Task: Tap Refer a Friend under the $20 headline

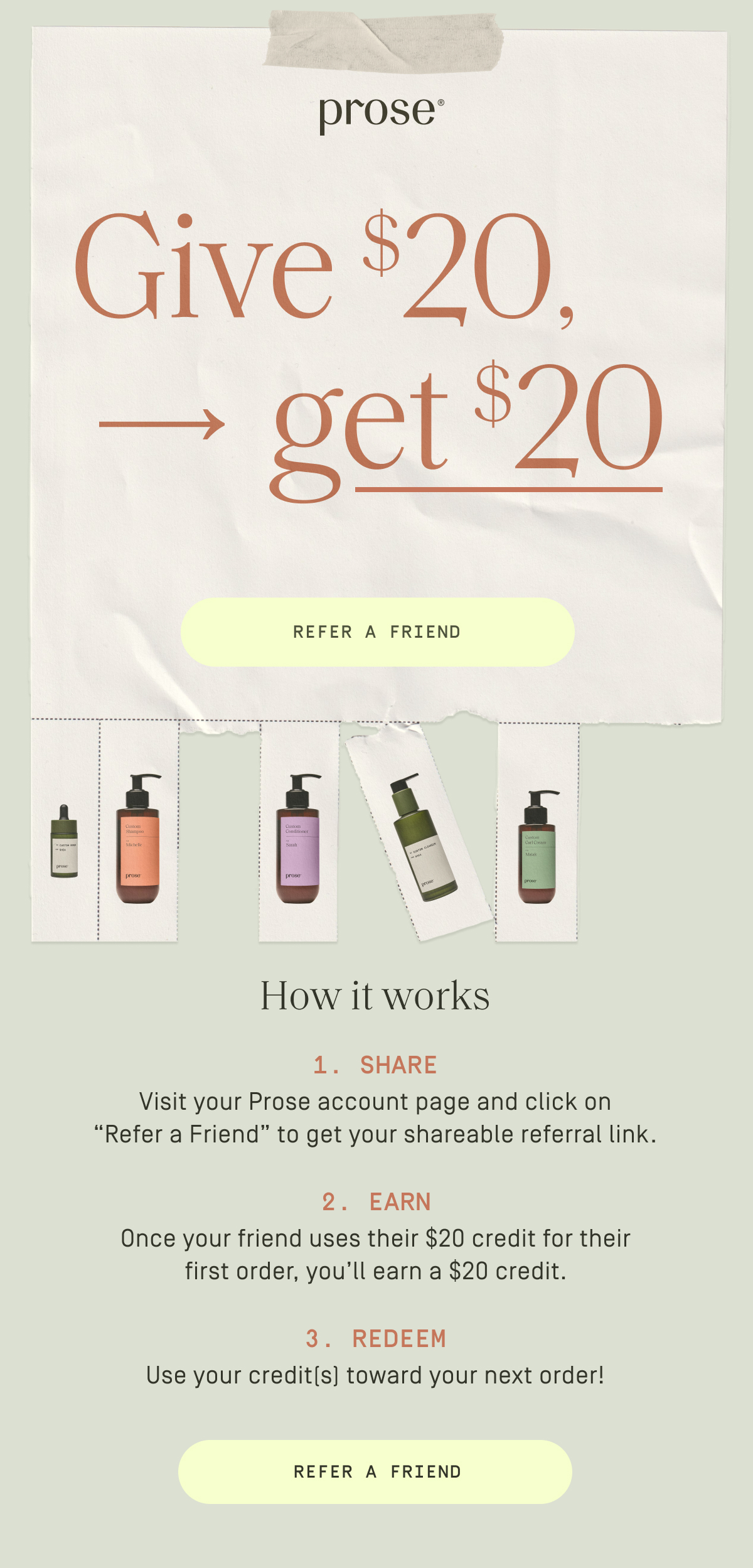Action: point(377,631)
